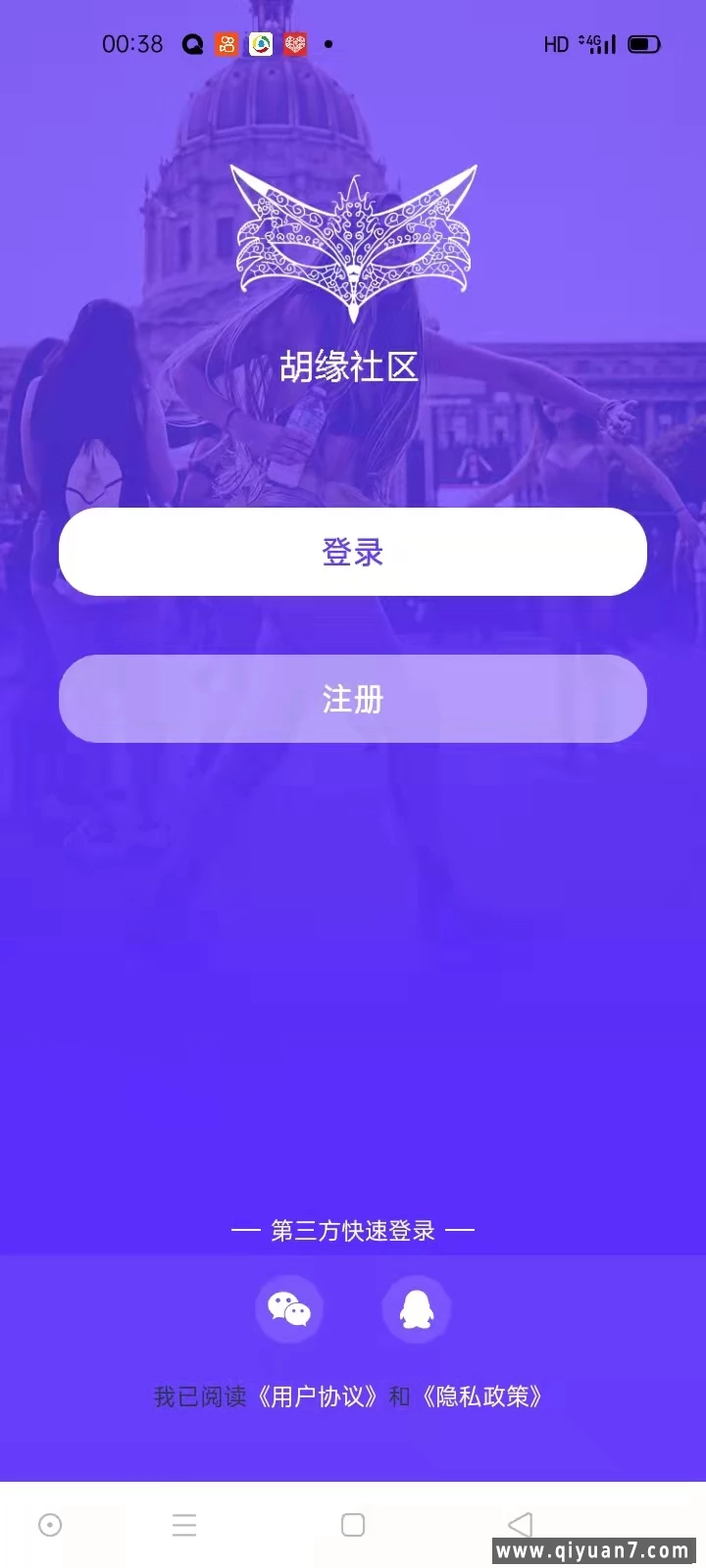Open the 《隐私政策》 privacy policy link
706x1568 pixels.
tap(482, 1396)
